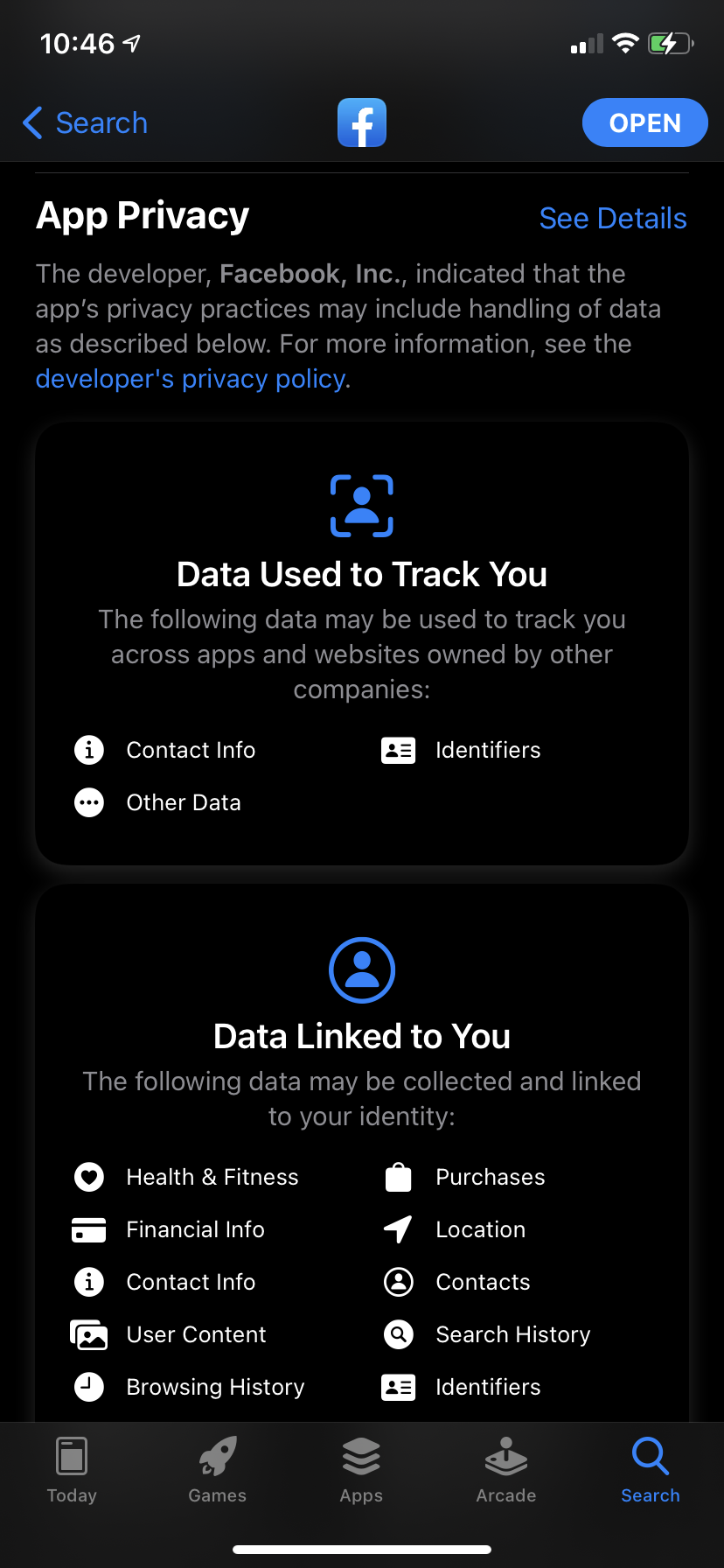Switch to the Games tab
The image size is (724, 1568).
pyautogui.click(x=217, y=1471)
